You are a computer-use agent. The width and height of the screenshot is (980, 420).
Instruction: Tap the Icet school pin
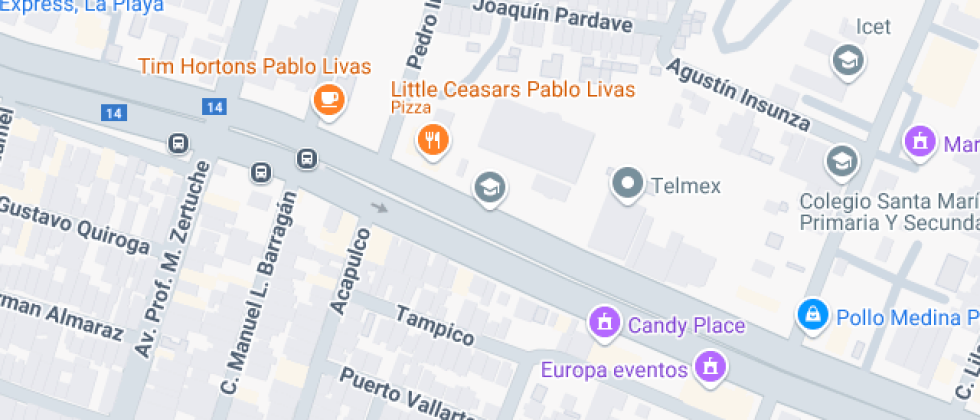tap(848, 61)
